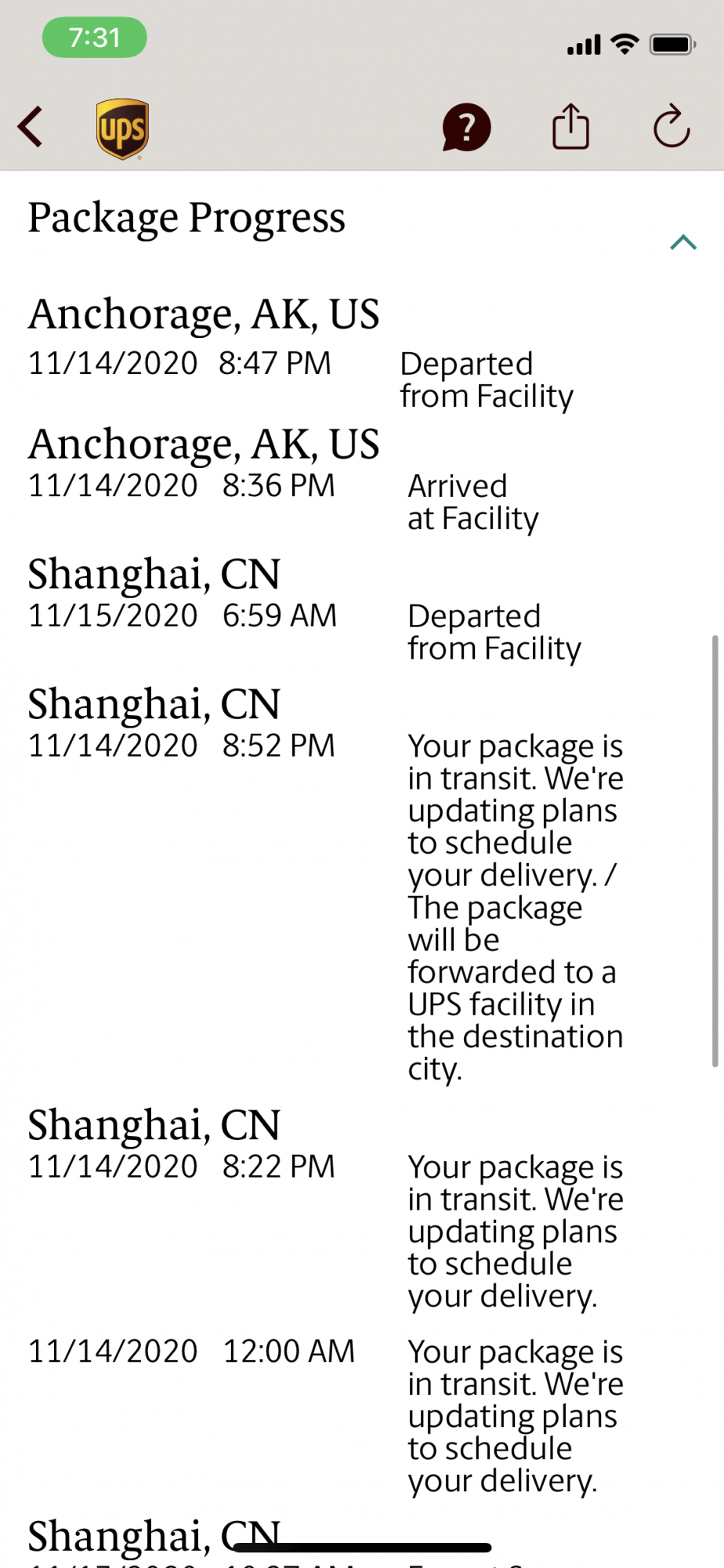Go back using the arrow
The image size is (724, 1568).
point(31,127)
